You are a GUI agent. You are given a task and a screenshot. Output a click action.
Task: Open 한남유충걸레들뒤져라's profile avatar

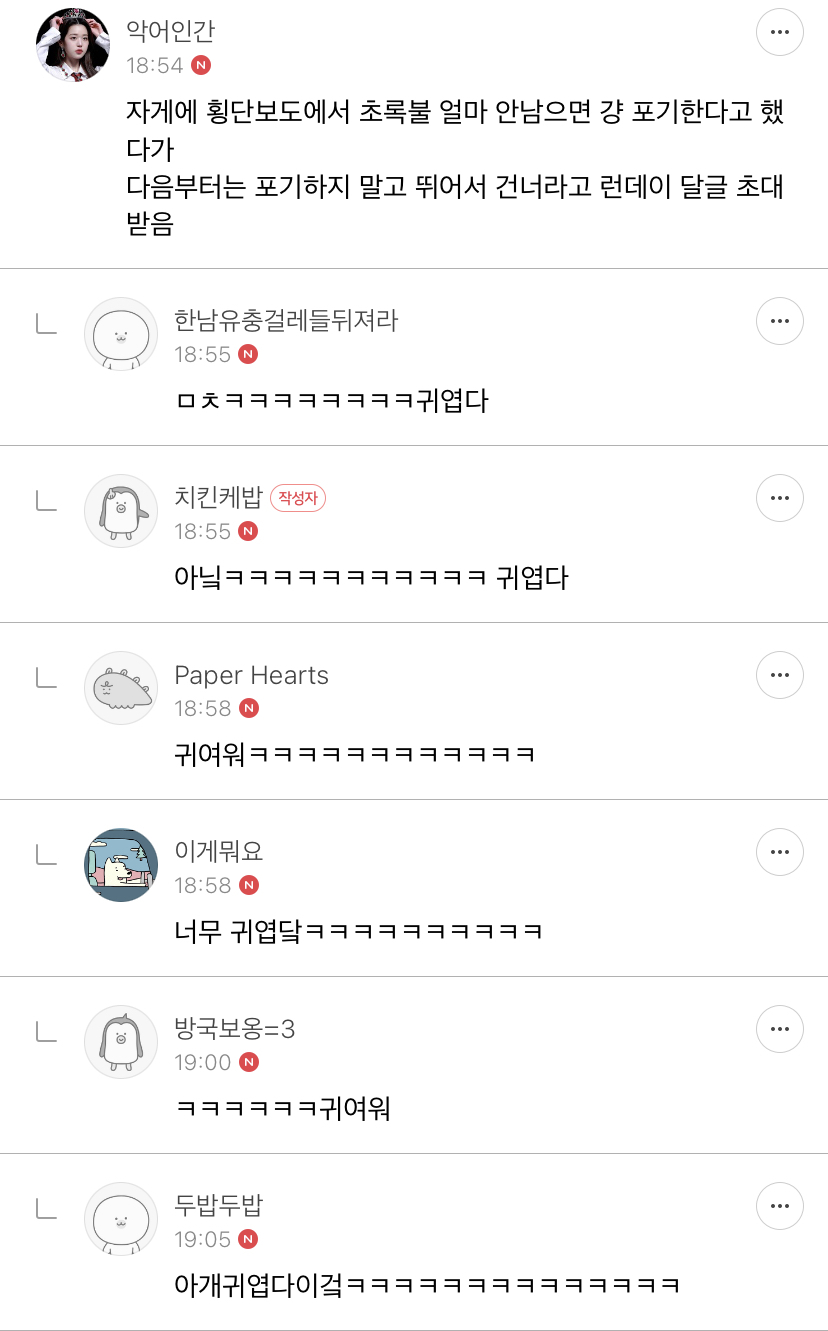[121, 334]
